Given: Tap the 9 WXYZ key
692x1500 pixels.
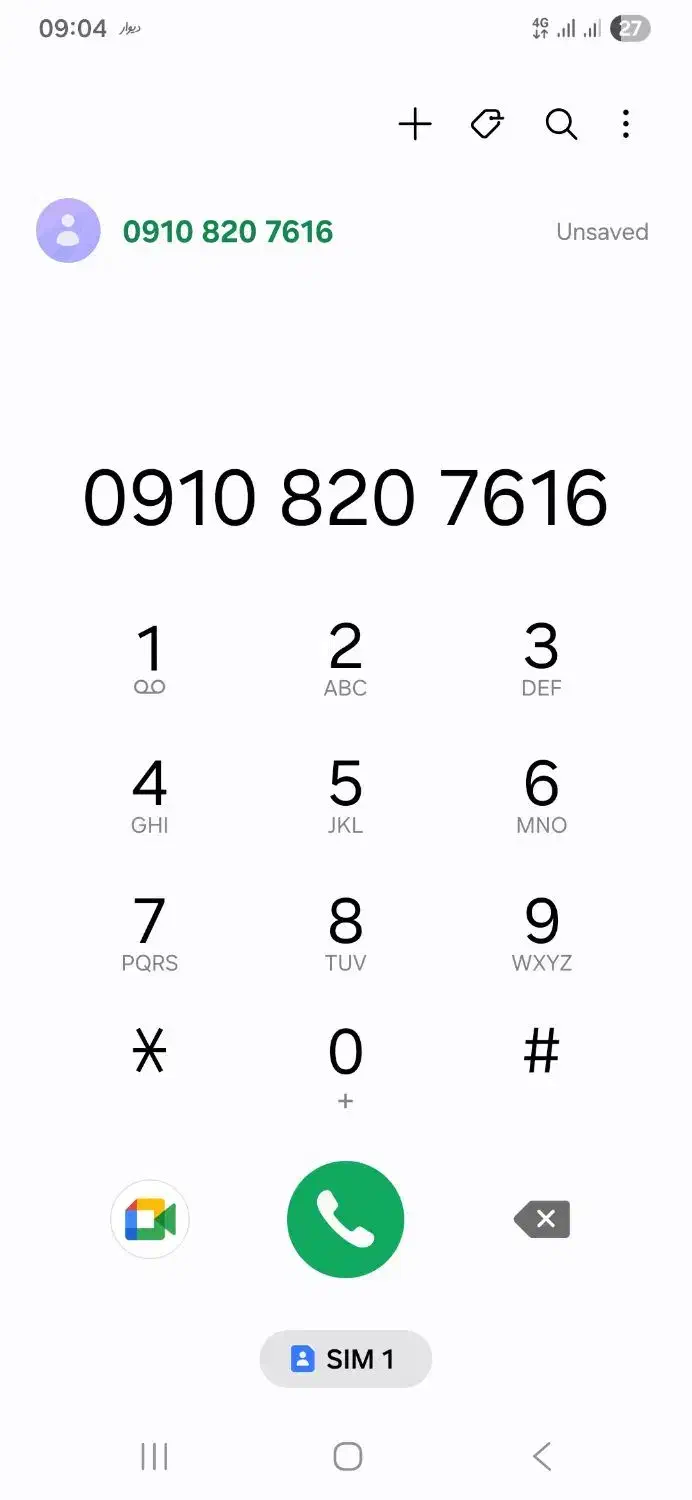Looking at the screenshot, I should click(x=541, y=933).
